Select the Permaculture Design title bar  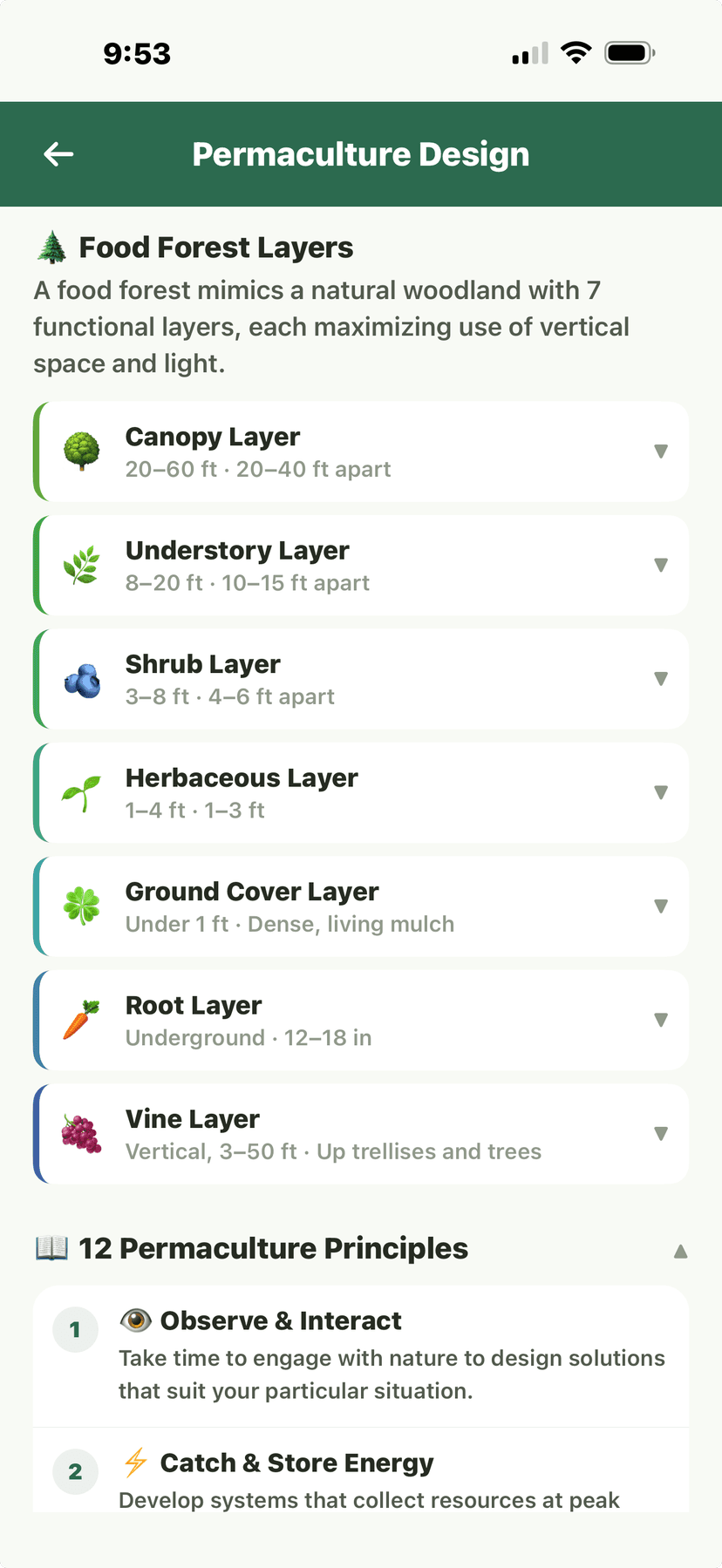coord(361,154)
